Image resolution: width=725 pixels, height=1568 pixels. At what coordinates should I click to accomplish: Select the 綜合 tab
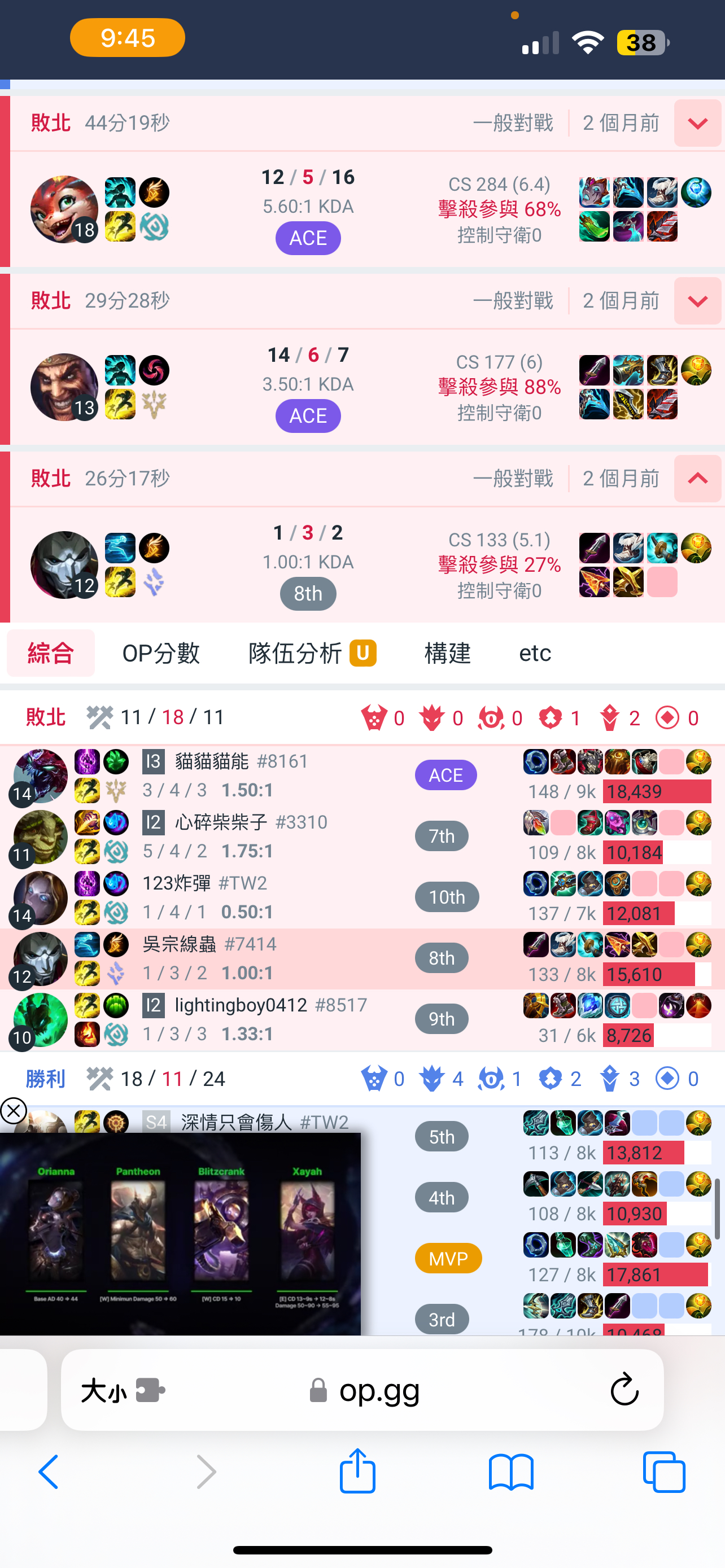[x=50, y=653]
